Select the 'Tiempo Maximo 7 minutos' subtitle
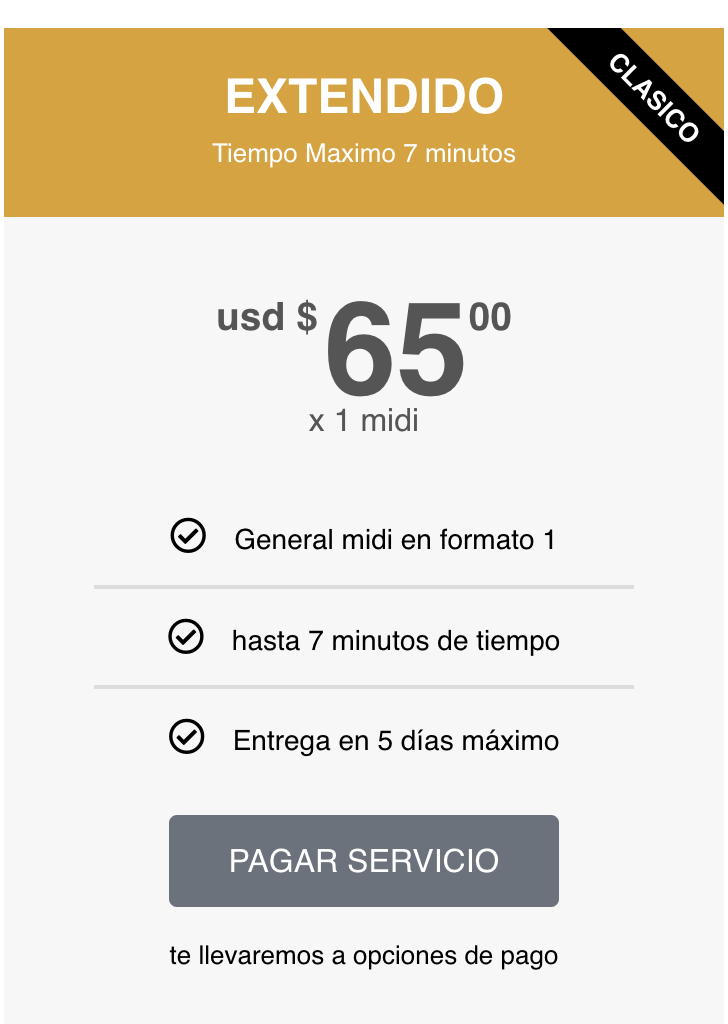The width and height of the screenshot is (728, 1024). point(364,154)
